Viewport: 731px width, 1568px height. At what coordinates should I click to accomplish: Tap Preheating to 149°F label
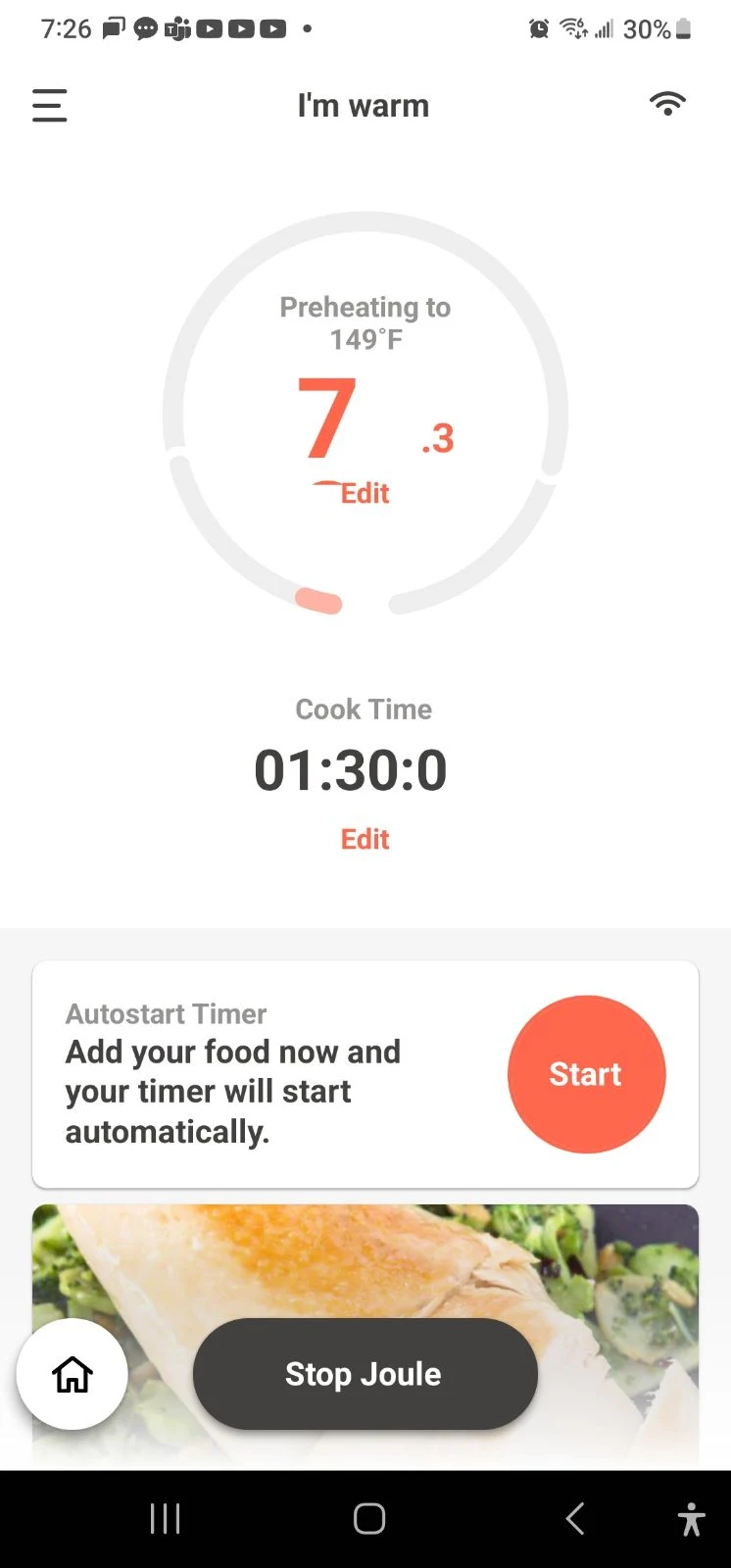[x=365, y=321]
